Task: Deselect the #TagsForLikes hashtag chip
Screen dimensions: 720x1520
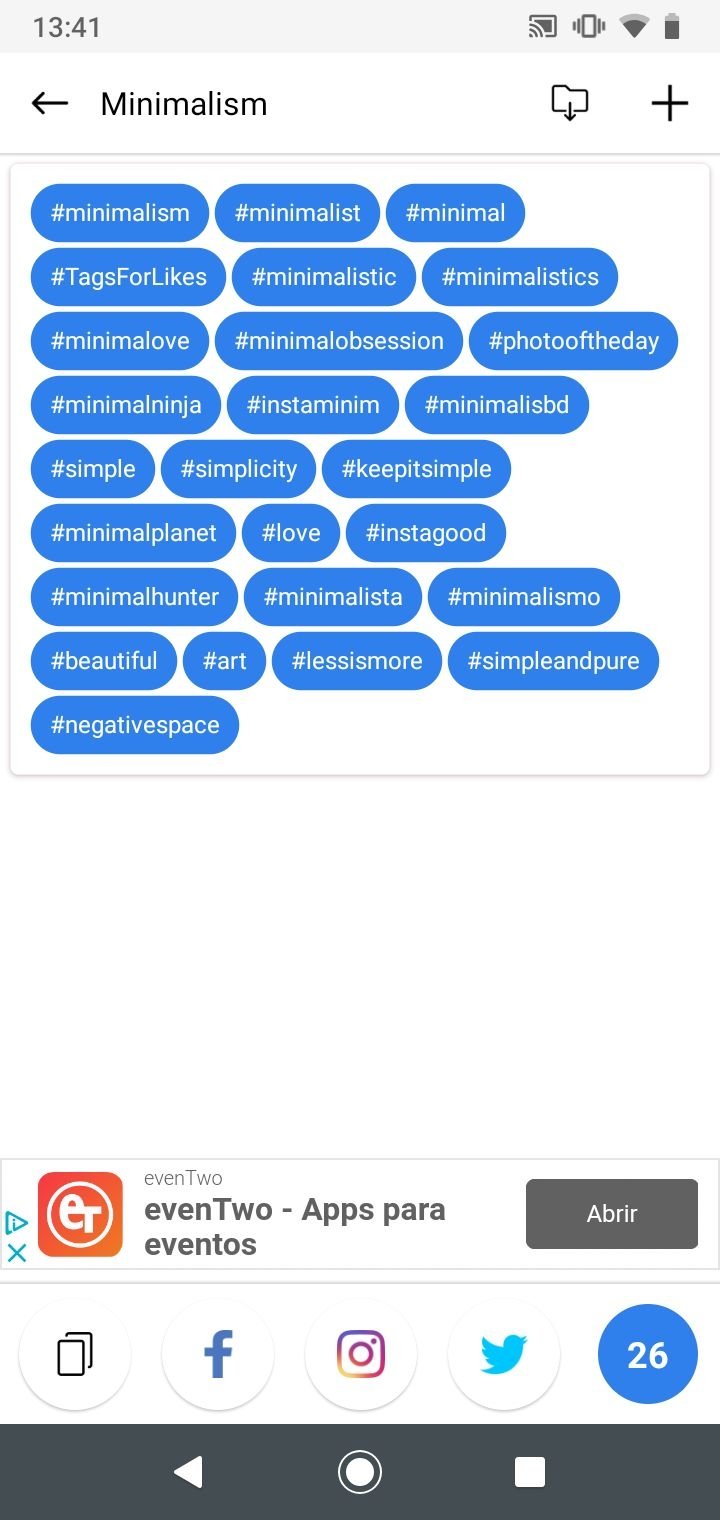Action: [x=129, y=277]
